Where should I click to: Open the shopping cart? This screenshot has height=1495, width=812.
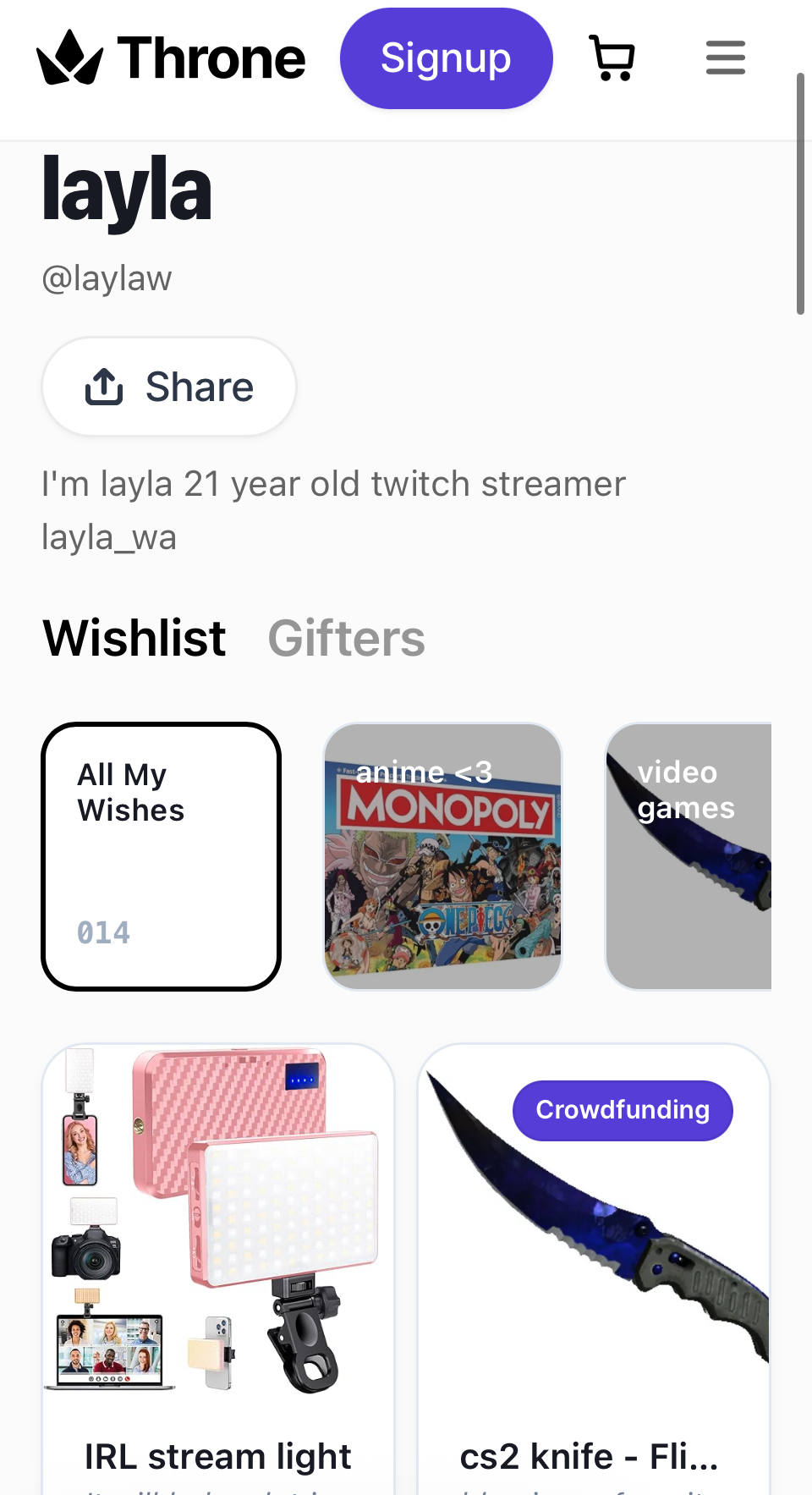coord(612,58)
